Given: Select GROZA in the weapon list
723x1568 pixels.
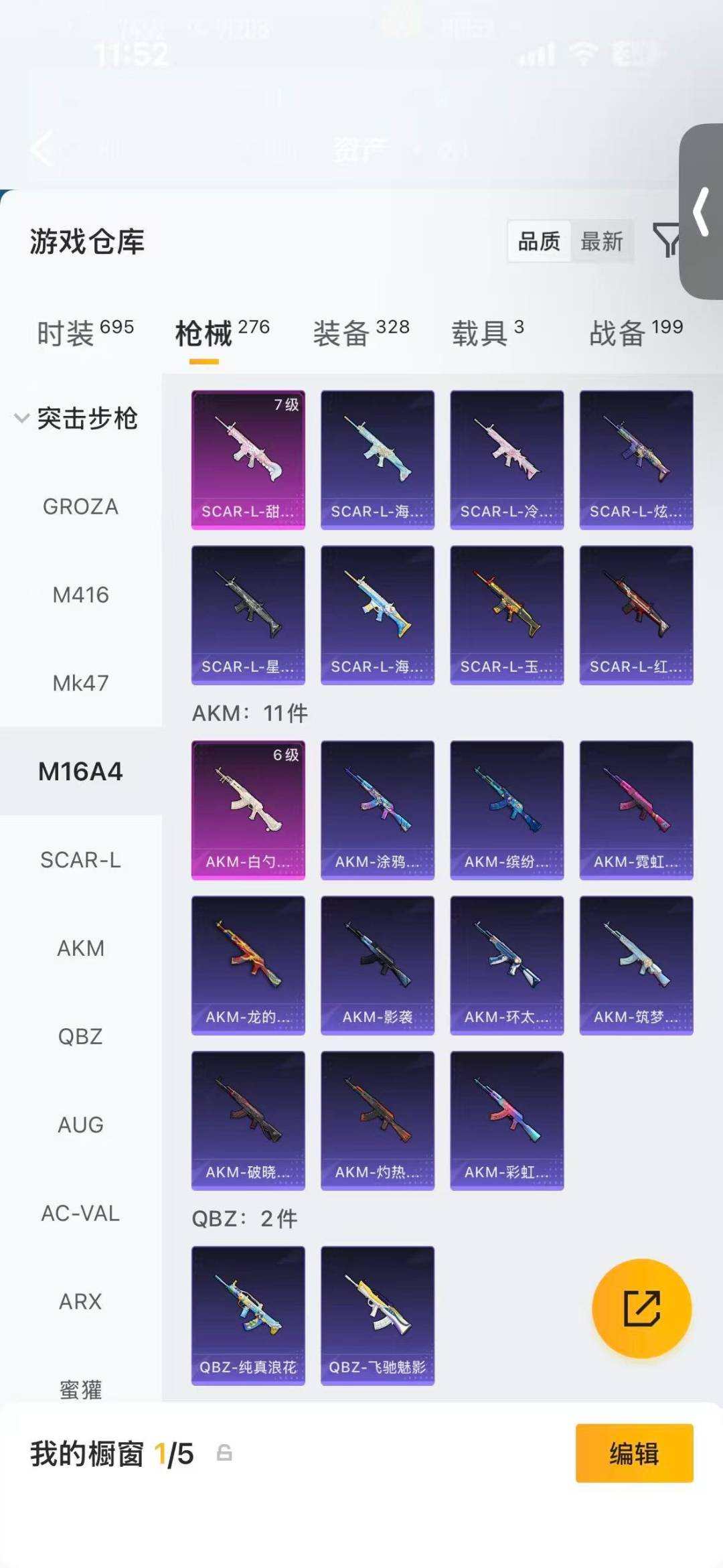Looking at the screenshot, I should (80, 507).
